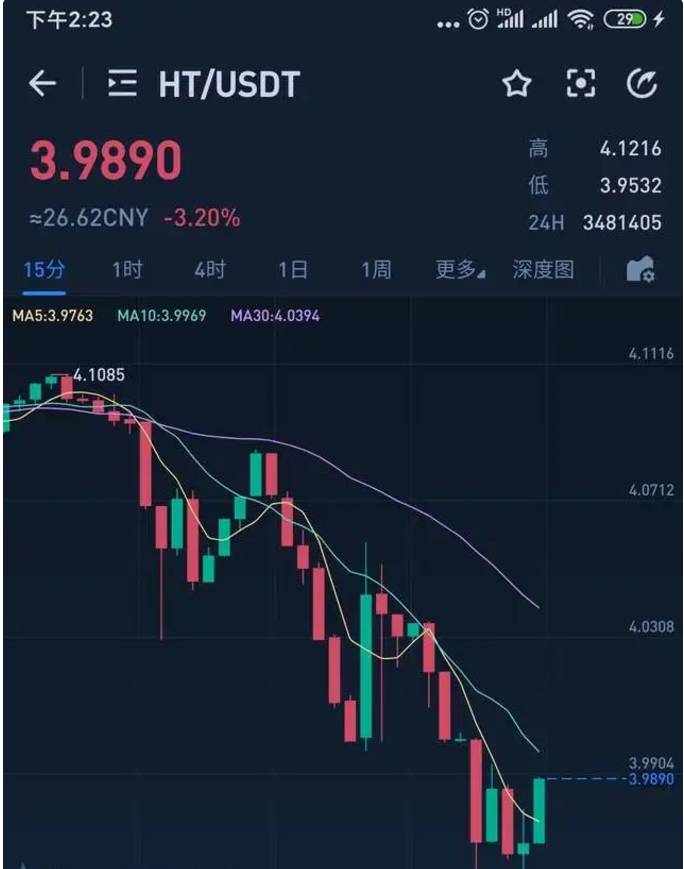
Task: Switch to the 1时 interval
Action: point(127,269)
